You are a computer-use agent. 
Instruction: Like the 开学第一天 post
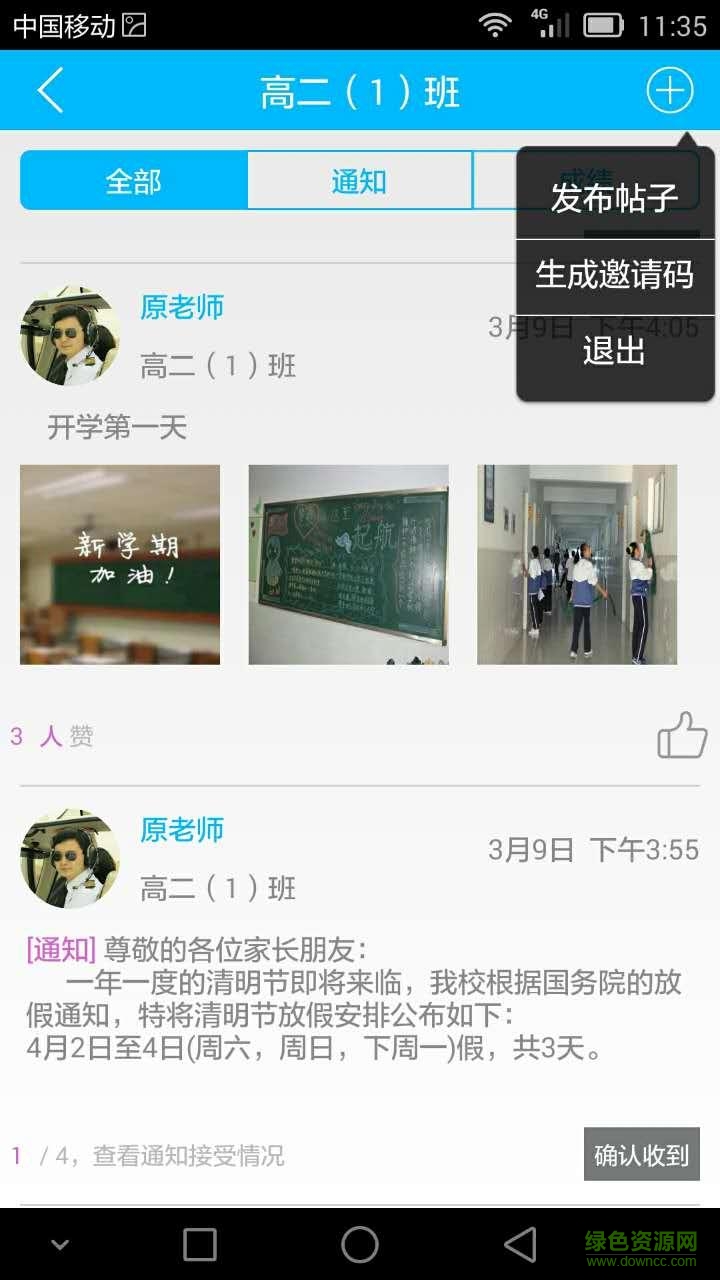[682, 735]
